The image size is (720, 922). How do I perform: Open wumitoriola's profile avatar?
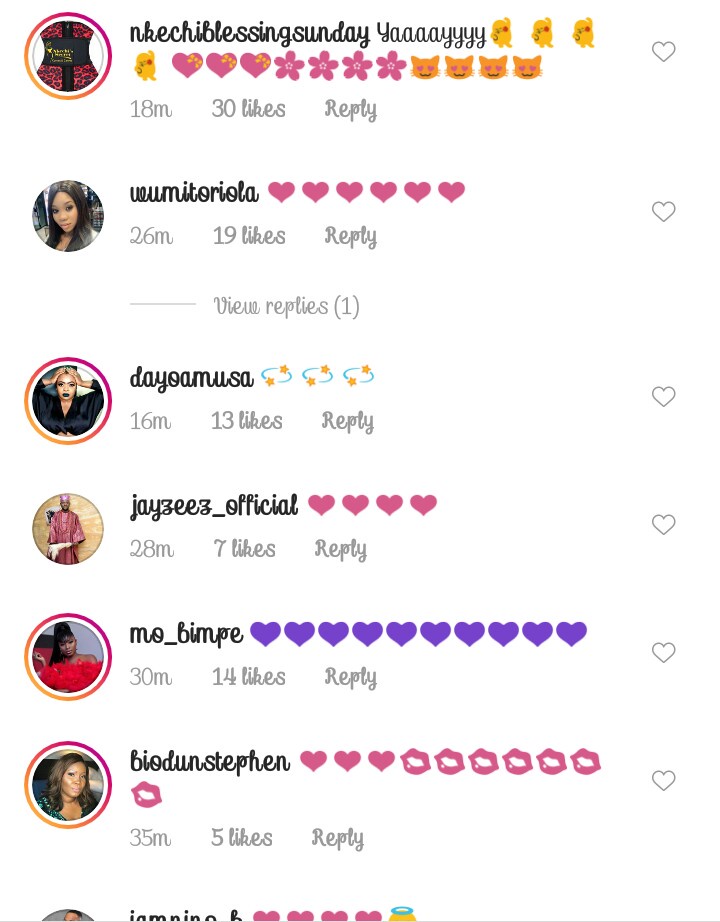[x=68, y=216]
